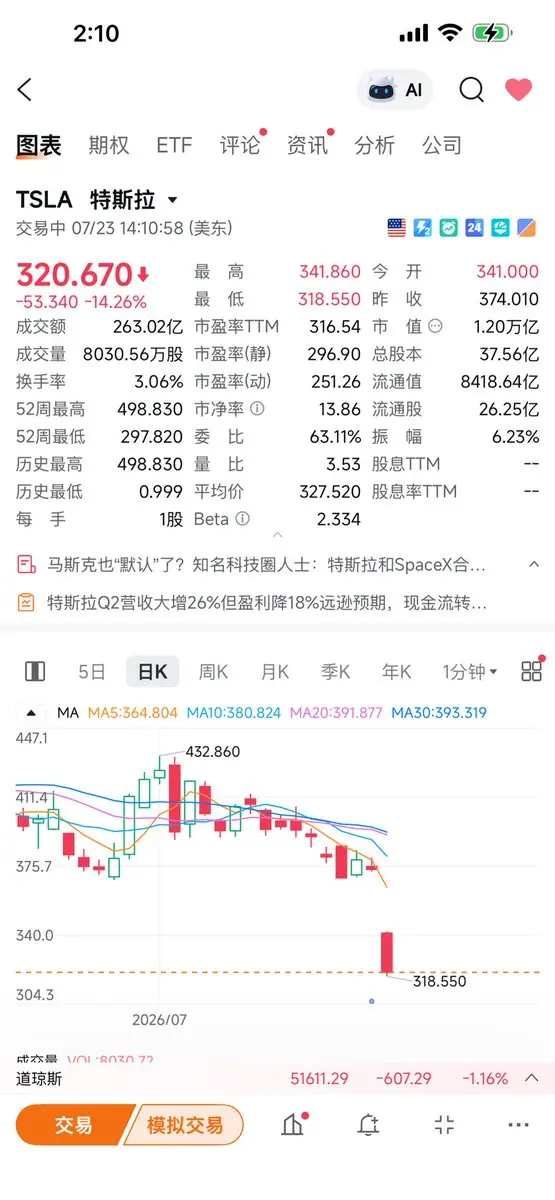Open the 资讯 tab
The image size is (555, 1200).
point(307,145)
